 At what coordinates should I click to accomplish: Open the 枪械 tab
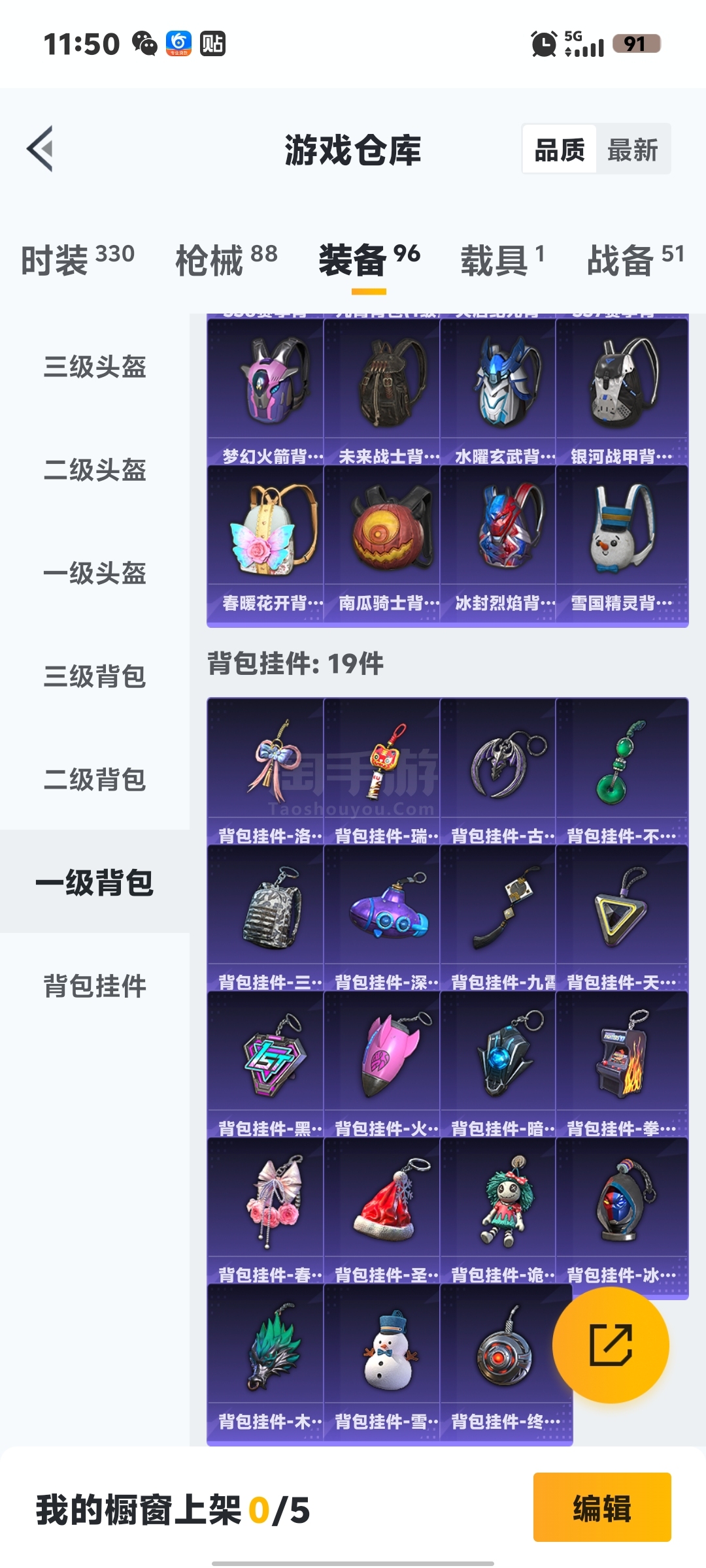[226, 259]
